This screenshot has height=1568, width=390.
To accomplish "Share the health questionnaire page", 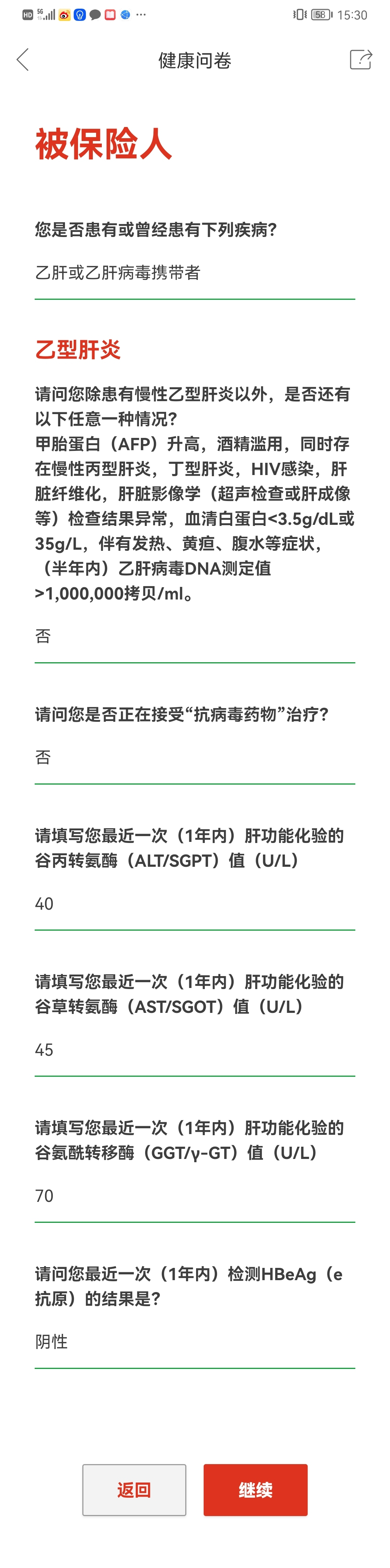I will [360, 60].
